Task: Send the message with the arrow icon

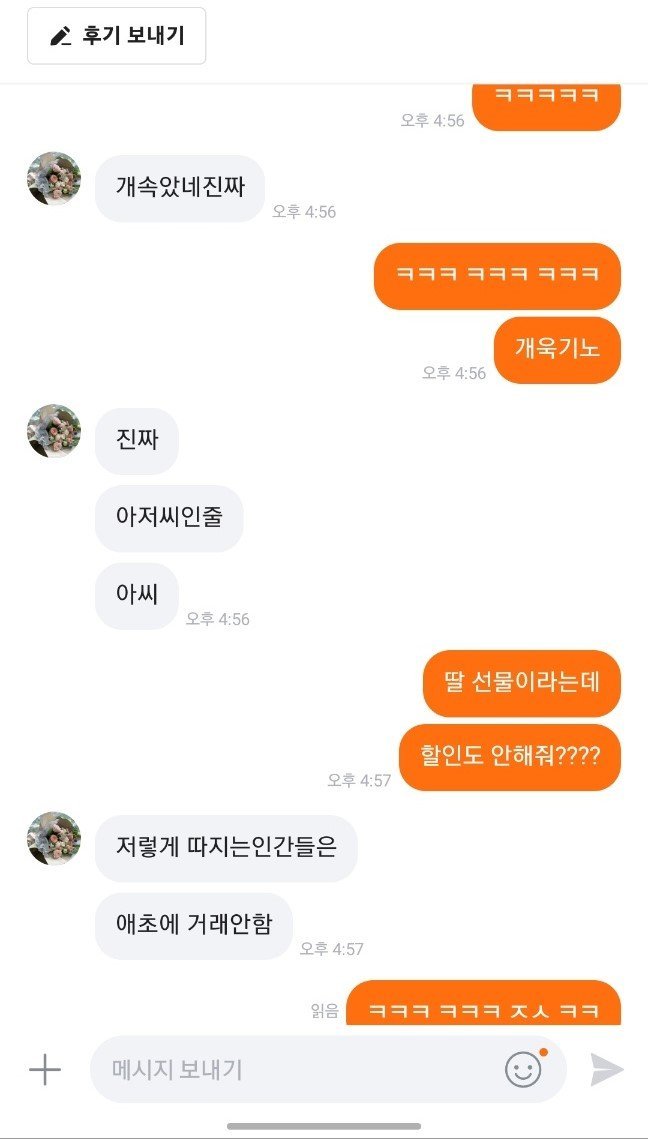Action: tap(606, 1070)
